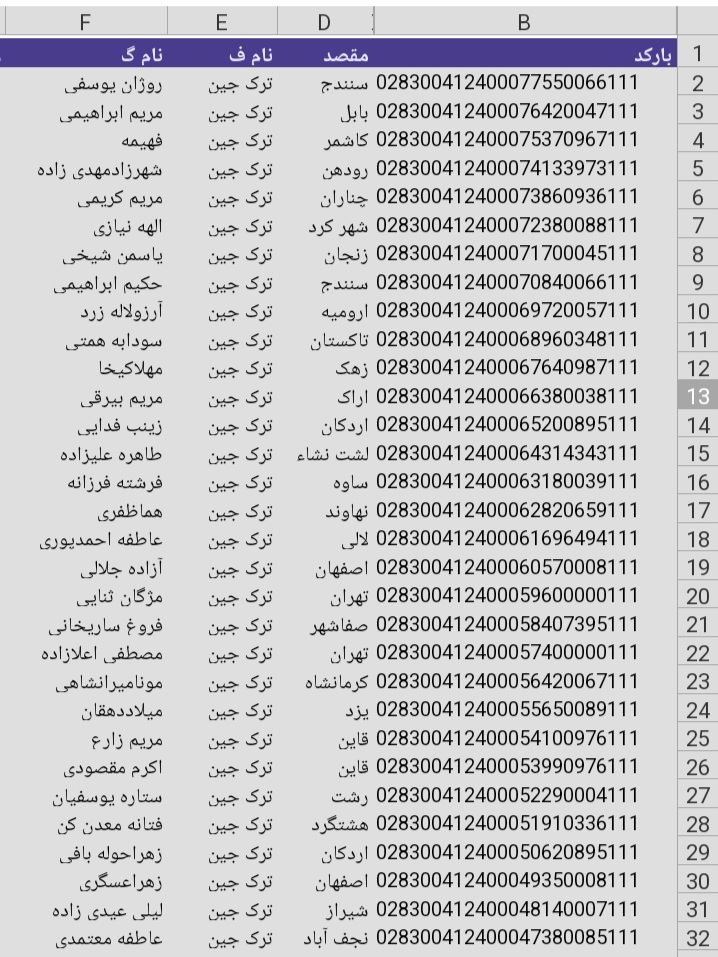Select row 1 header
This screenshot has width=718, height=957.
tap(698, 54)
